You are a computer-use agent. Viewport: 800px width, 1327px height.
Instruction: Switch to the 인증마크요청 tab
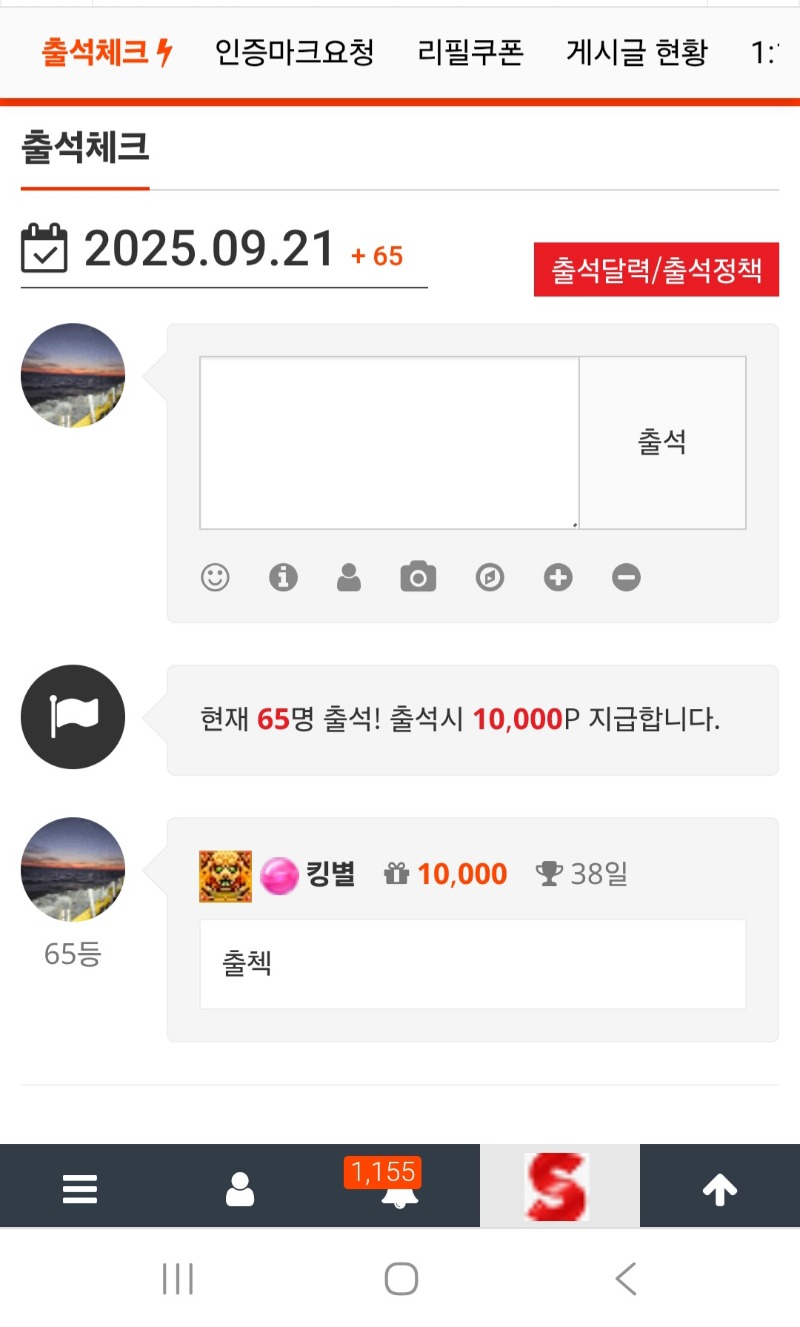tap(294, 52)
